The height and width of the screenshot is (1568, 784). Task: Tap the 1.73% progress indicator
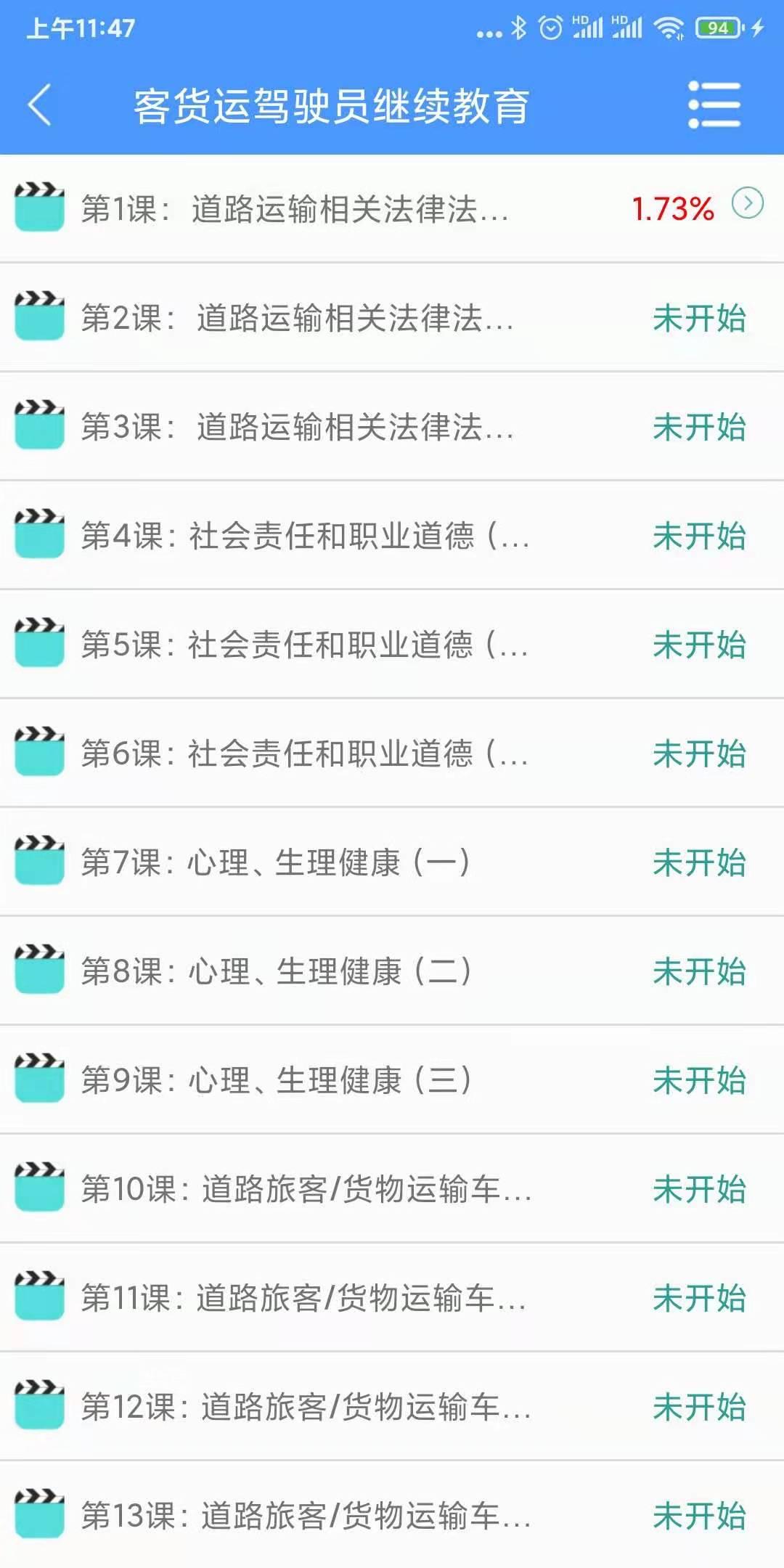pos(671,209)
